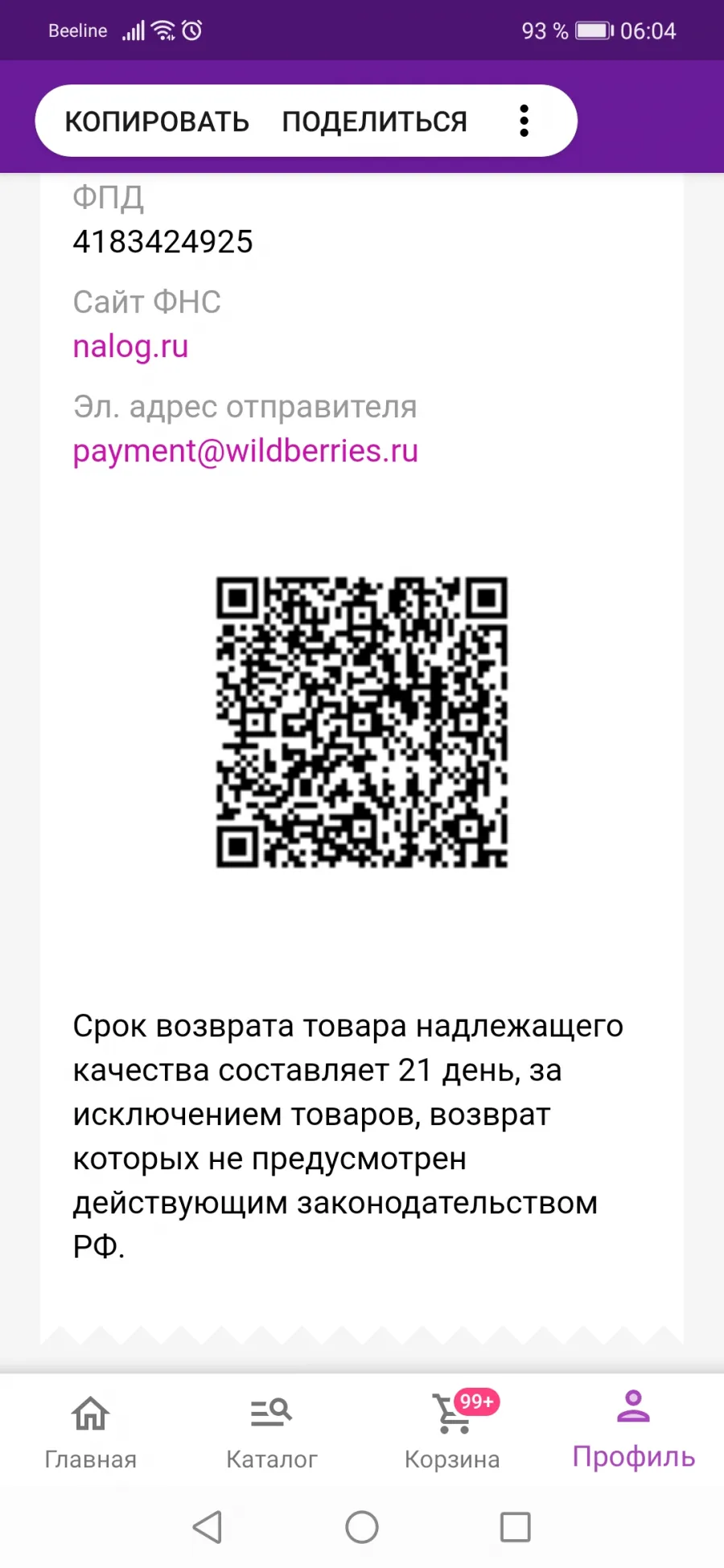Switch to the Главная tab
This screenshot has height=1568, width=724.
pyautogui.click(x=90, y=1431)
